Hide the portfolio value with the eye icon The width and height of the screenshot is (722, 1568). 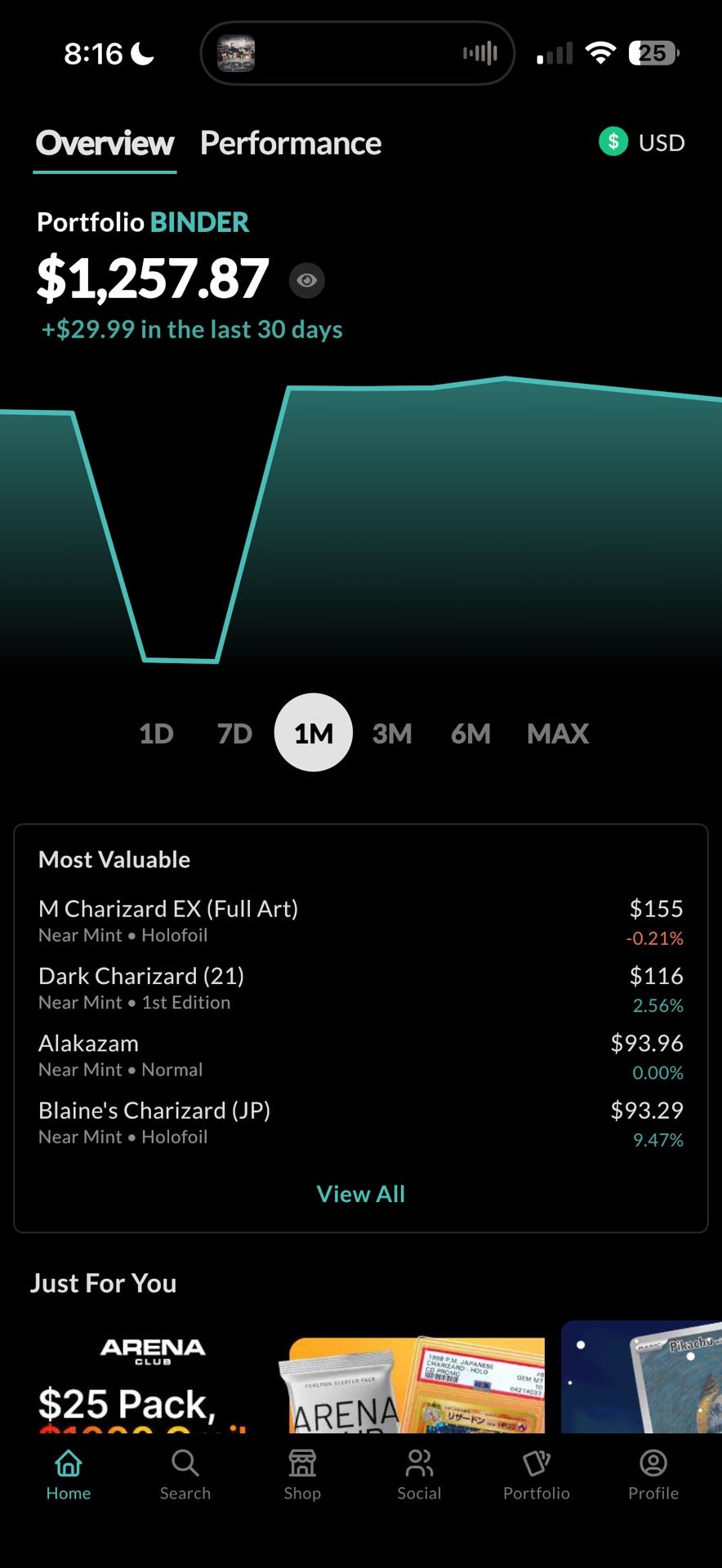coord(307,280)
